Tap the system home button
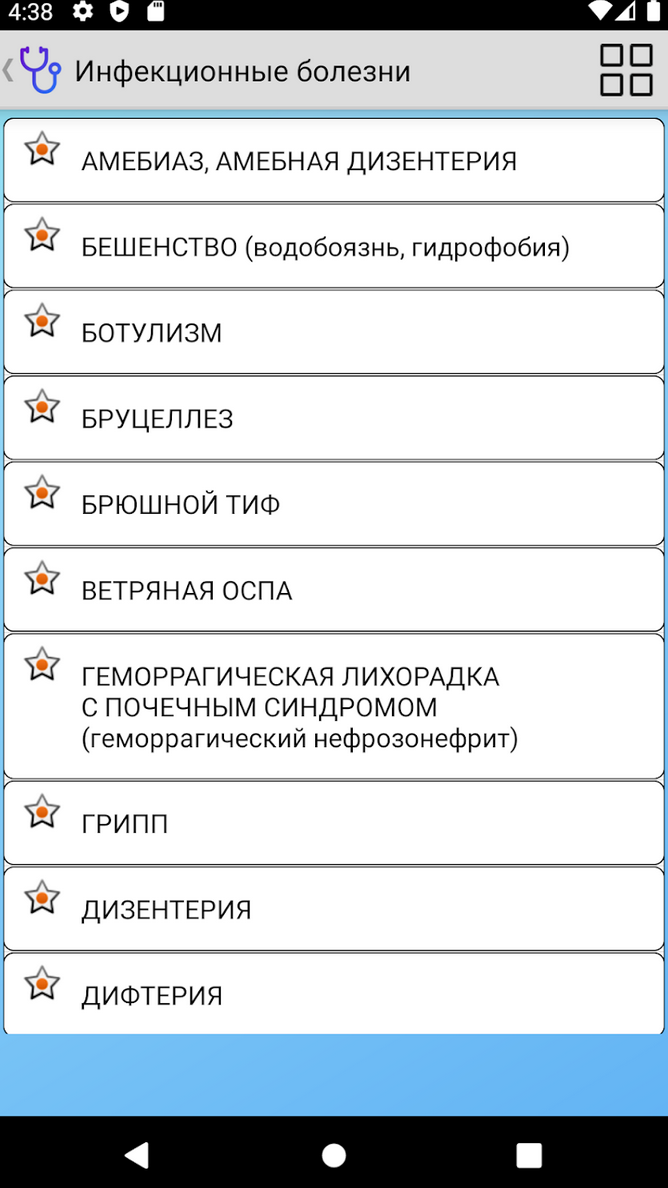 (334, 1155)
